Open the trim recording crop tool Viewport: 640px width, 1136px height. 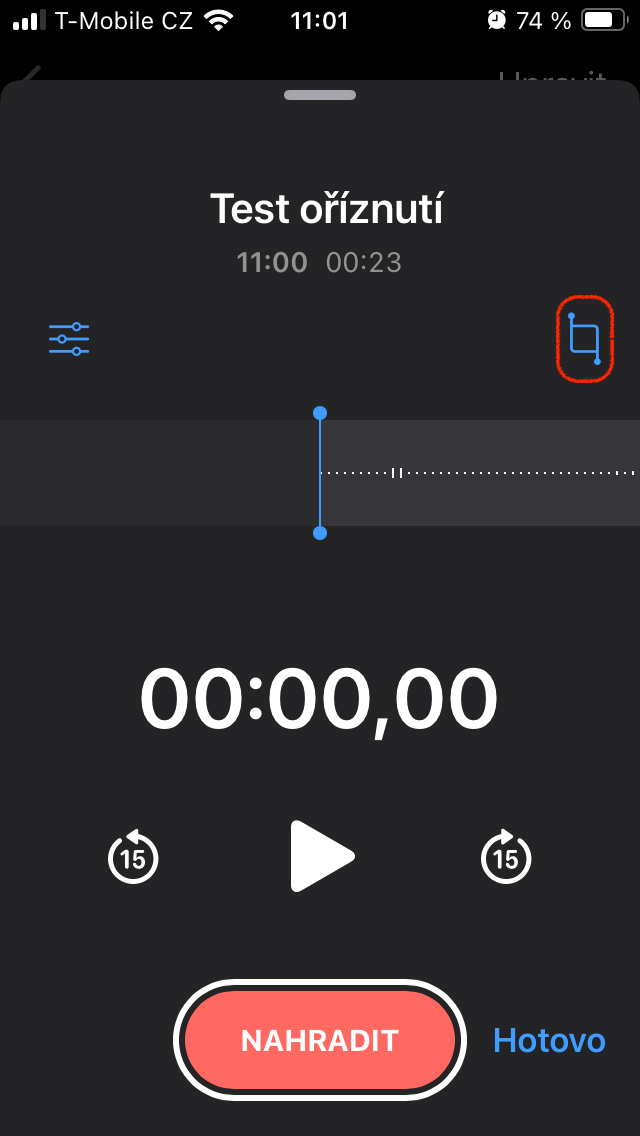coord(584,339)
